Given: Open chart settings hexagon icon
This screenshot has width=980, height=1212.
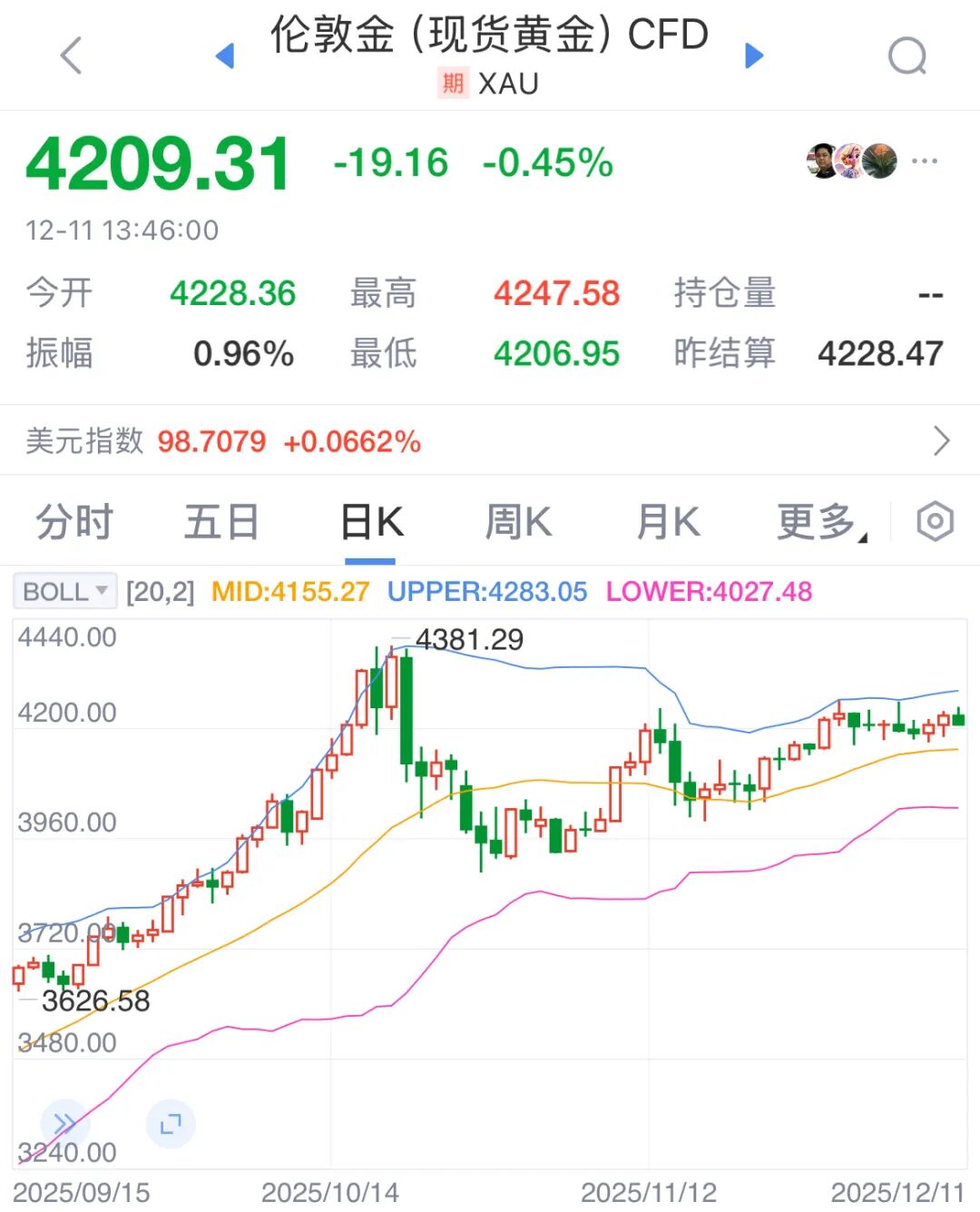Looking at the screenshot, I should tap(935, 522).
